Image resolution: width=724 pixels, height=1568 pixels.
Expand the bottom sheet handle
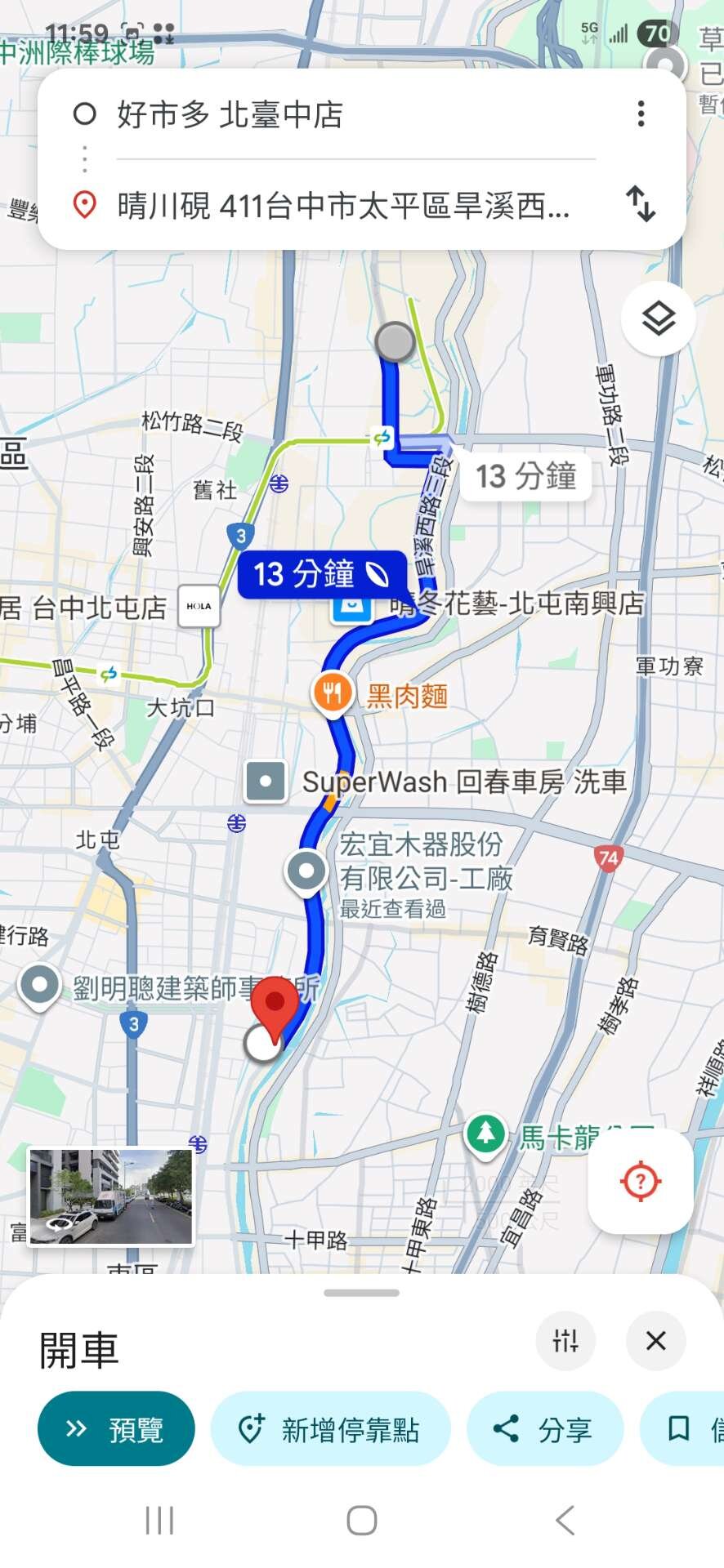tap(361, 1293)
